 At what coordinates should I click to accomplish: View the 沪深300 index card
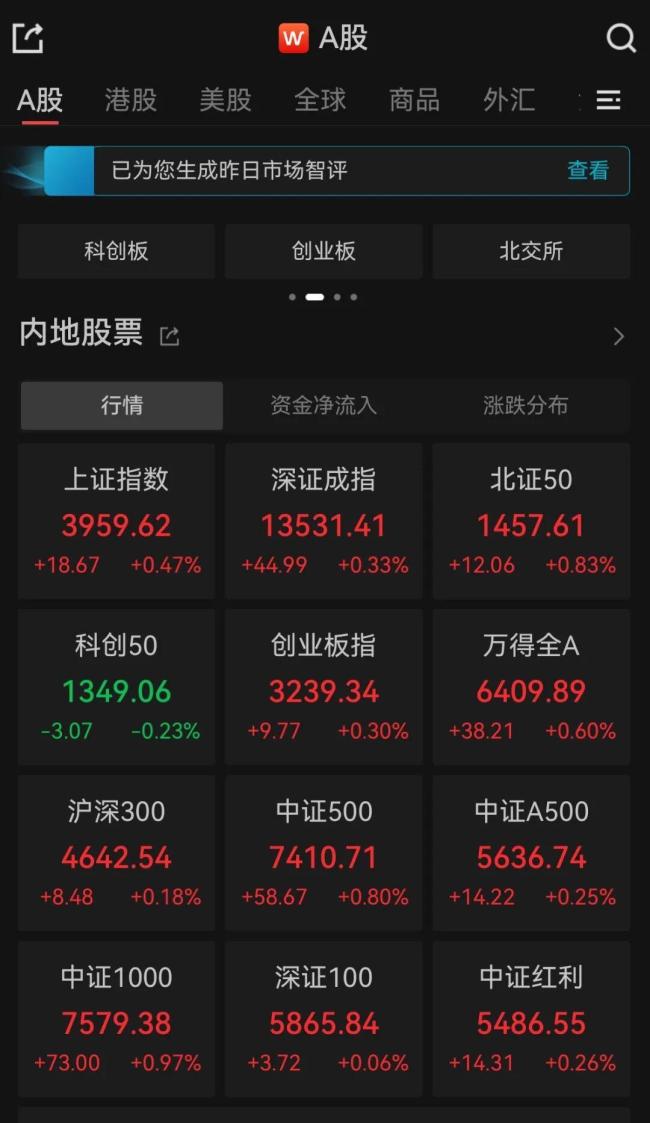click(x=116, y=853)
